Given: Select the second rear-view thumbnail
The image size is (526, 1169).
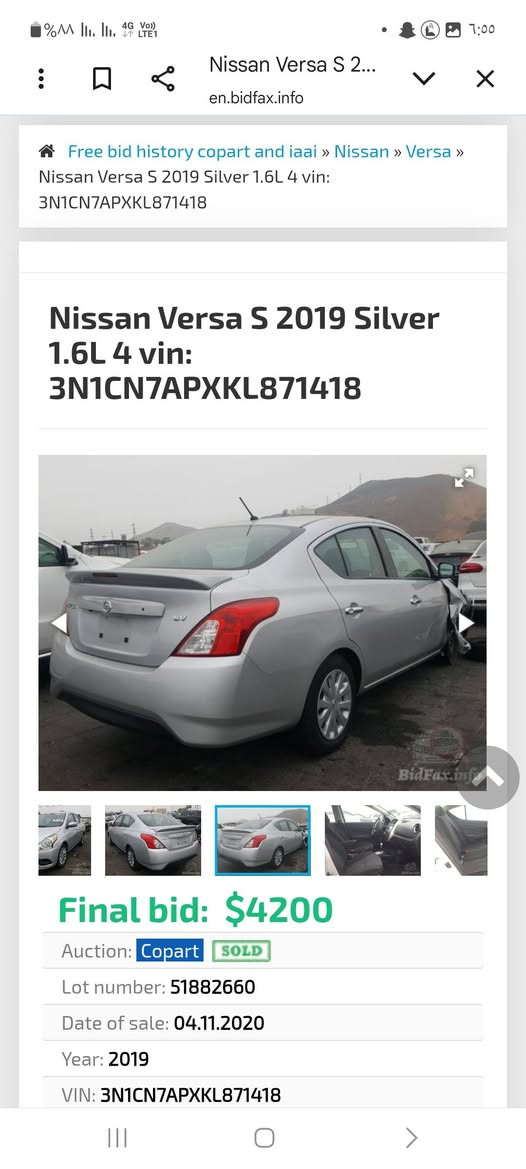Looking at the screenshot, I should (153, 839).
